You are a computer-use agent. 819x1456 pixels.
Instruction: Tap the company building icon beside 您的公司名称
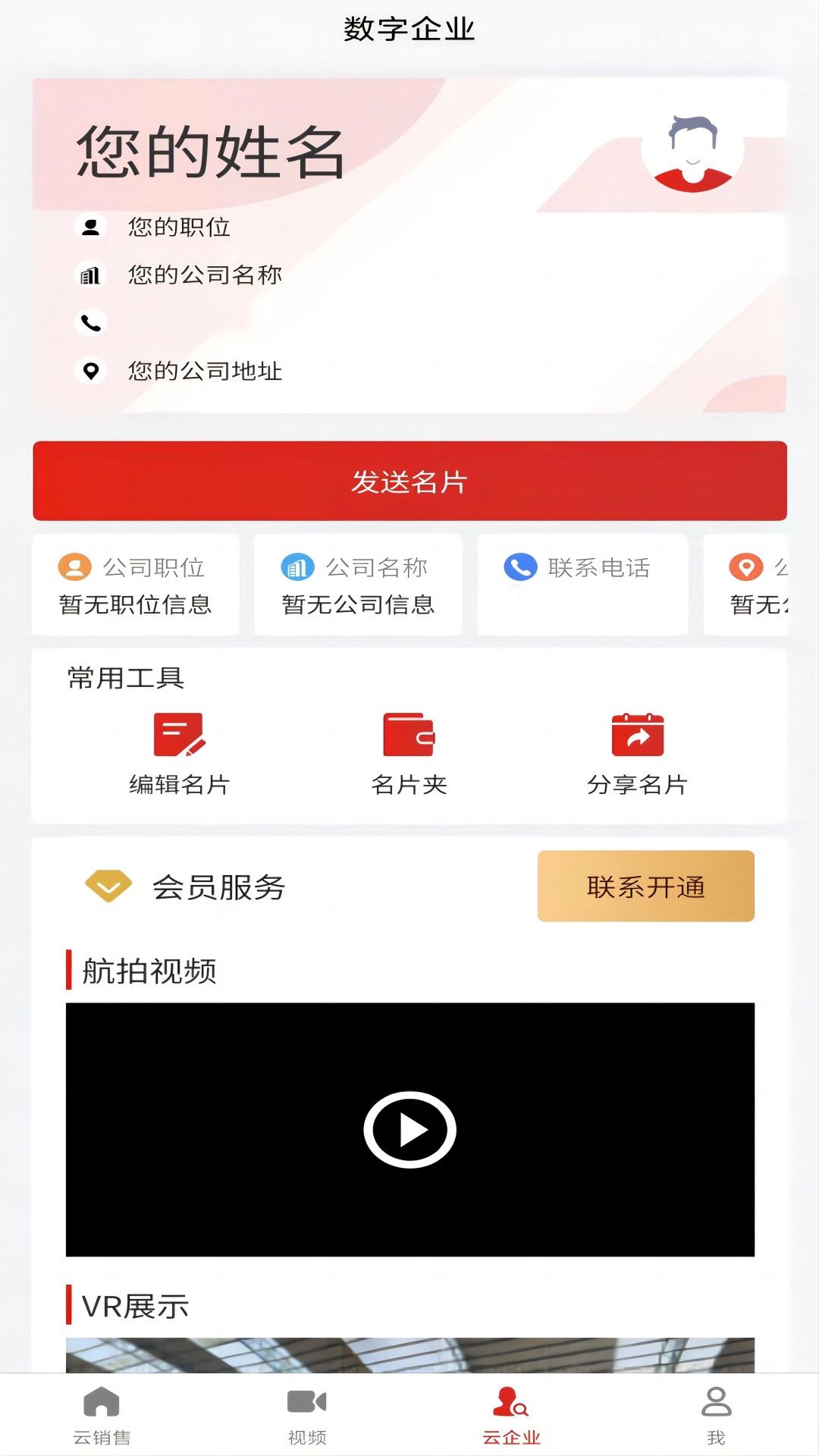[91, 275]
